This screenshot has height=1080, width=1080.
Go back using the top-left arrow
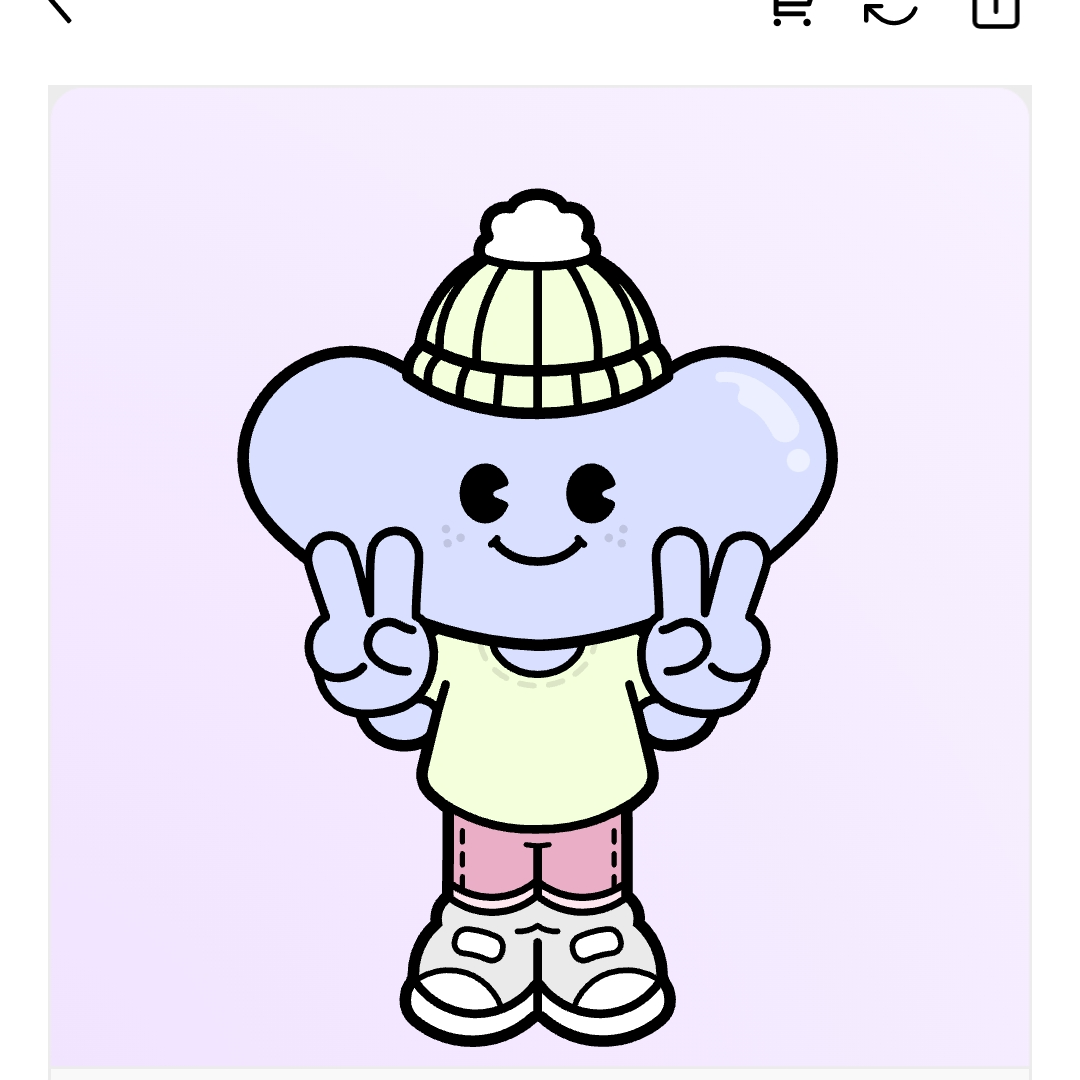pos(58,8)
